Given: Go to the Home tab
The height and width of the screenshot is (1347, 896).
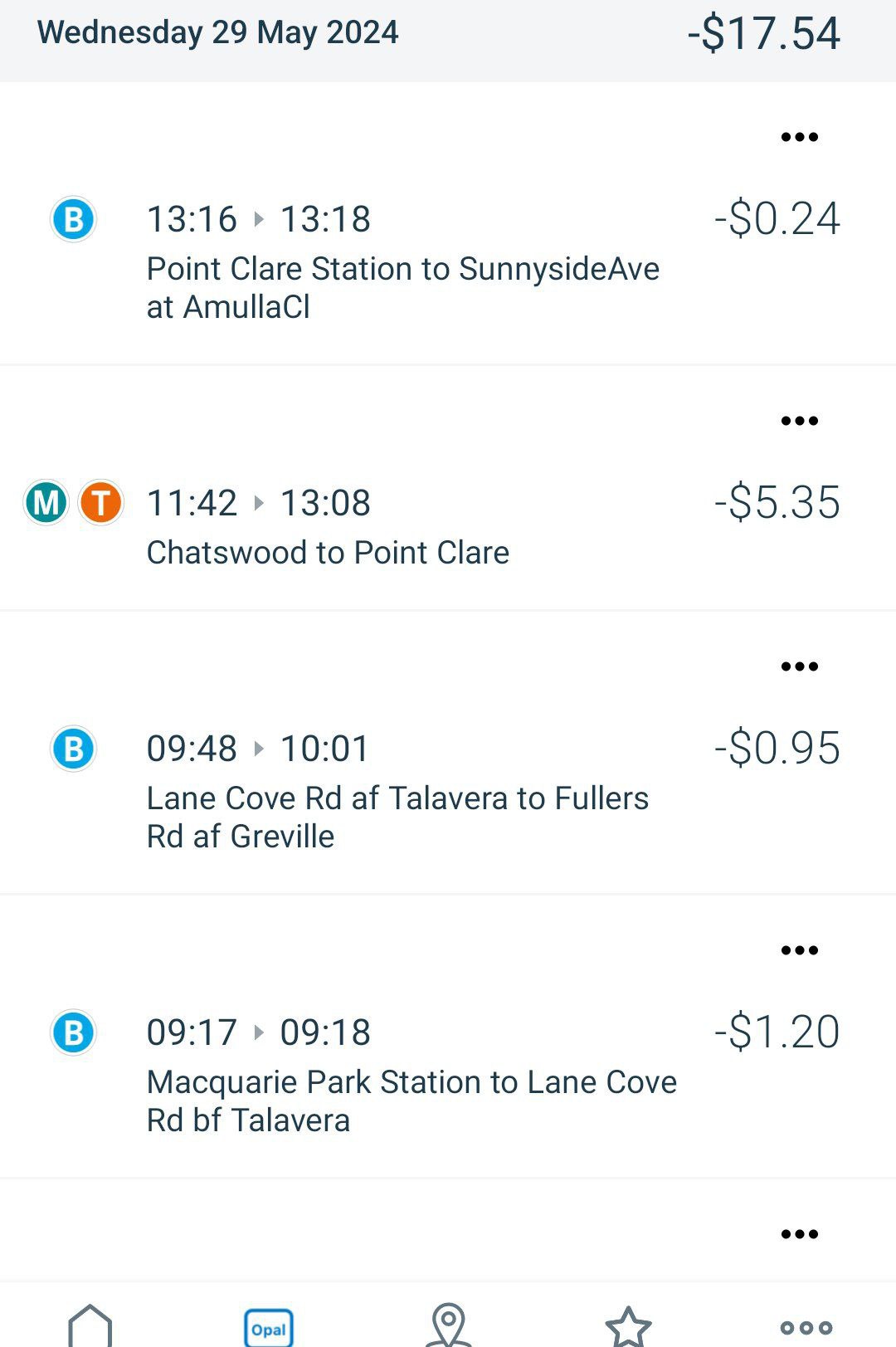Looking at the screenshot, I should coord(90,1325).
